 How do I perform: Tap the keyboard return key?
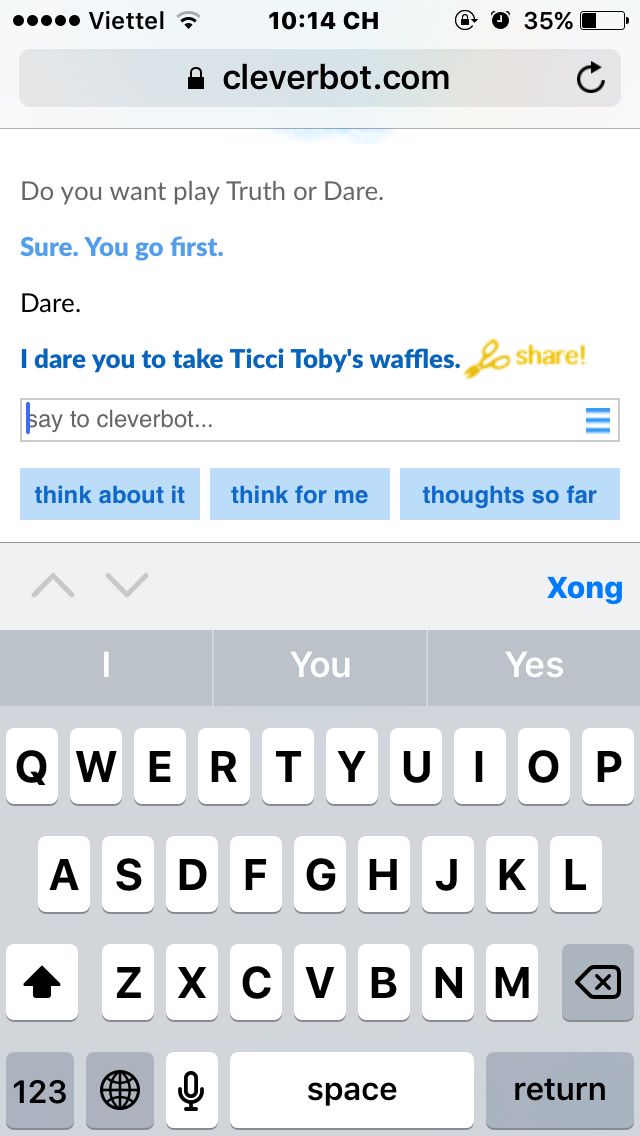559,1090
